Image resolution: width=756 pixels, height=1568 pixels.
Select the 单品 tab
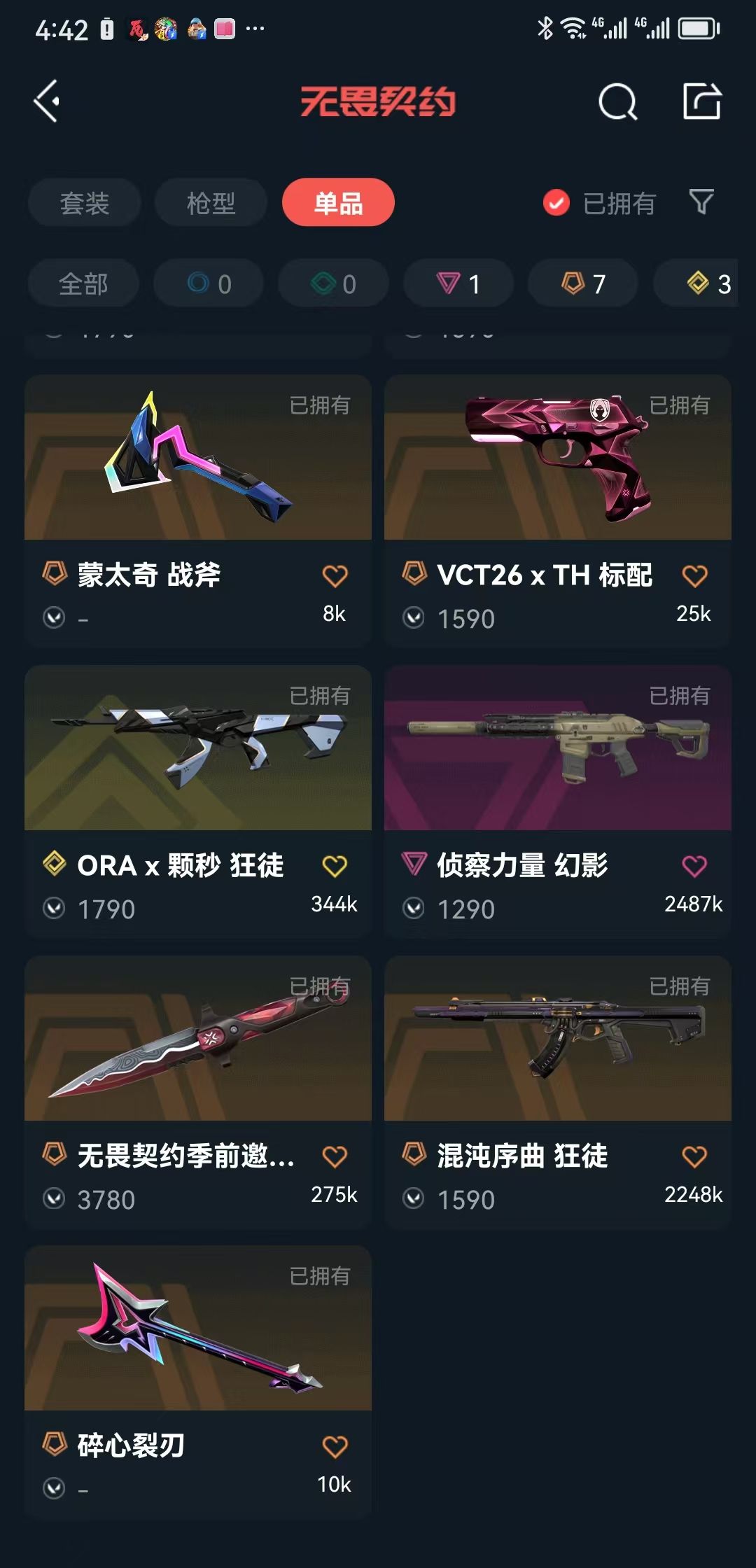click(338, 203)
